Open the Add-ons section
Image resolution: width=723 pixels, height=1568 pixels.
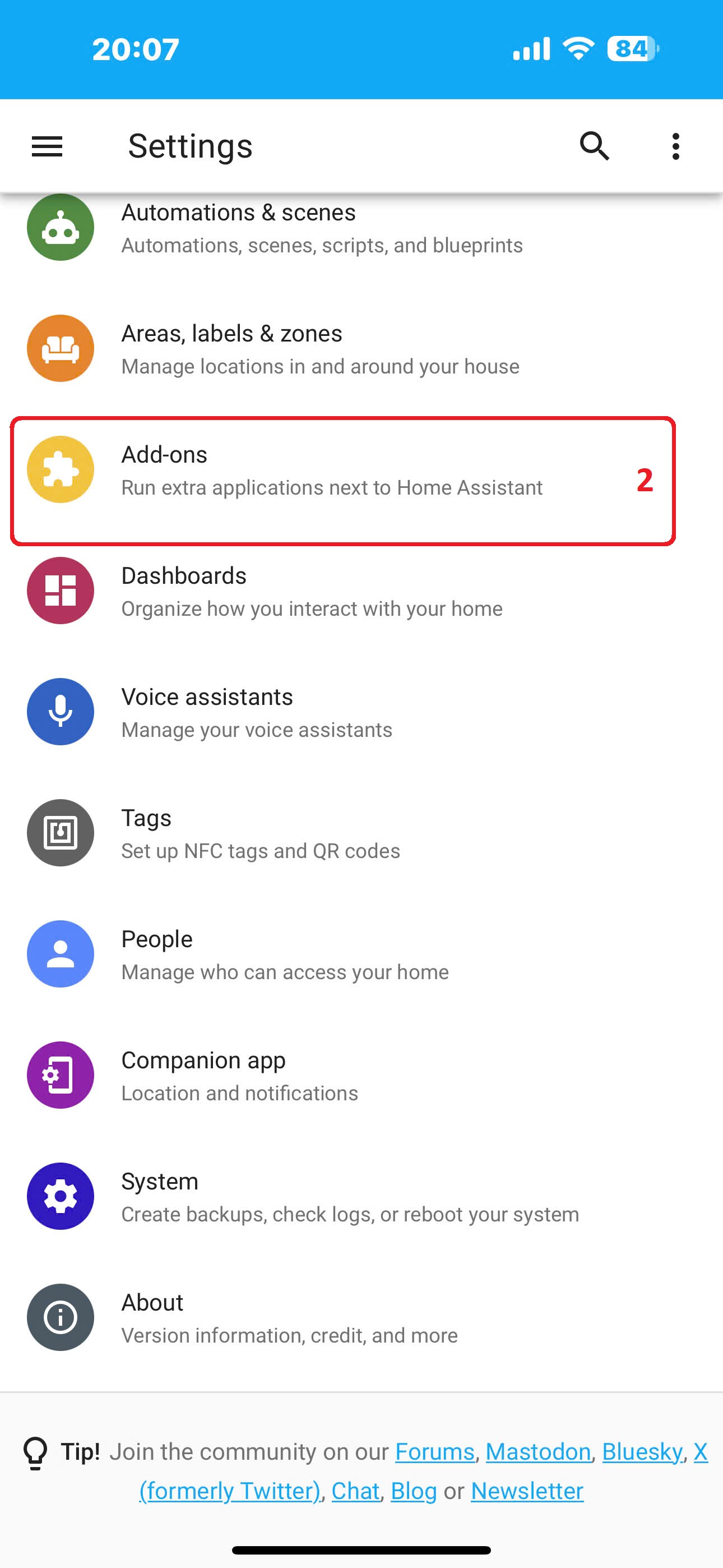click(361, 469)
